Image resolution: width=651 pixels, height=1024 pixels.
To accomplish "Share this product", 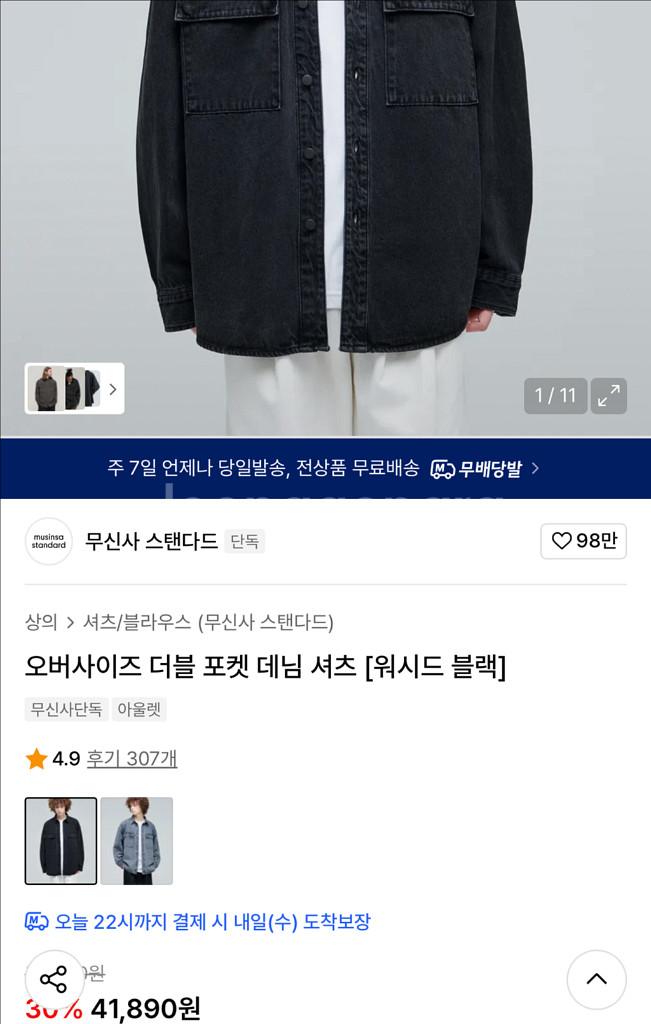I will [x=54, y=979].
